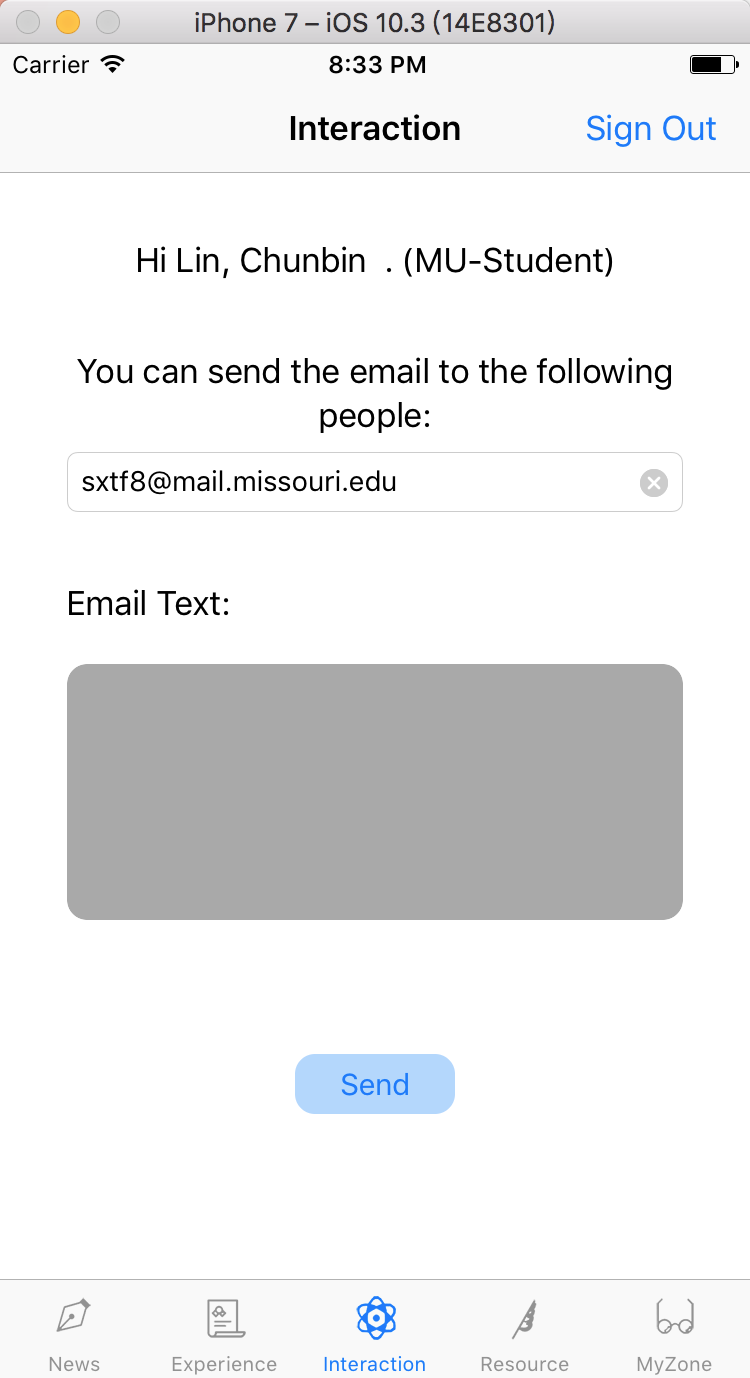Send the email
The width and height of the screenshot is (750, 1378).
tap(375, 1084)
